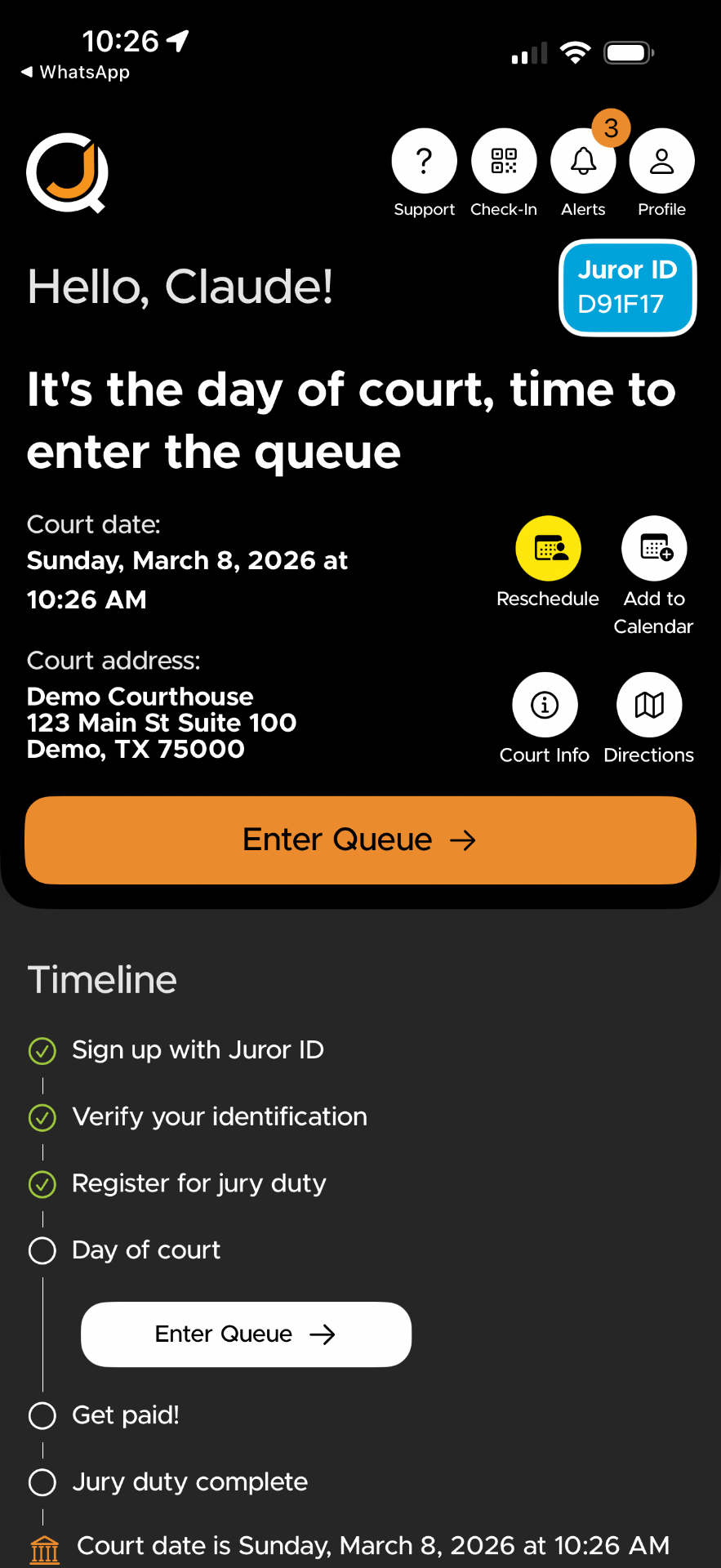This screenshot has height=1568, width=721.
Task: Select Add to Calendar
Action: coord(653,547)
